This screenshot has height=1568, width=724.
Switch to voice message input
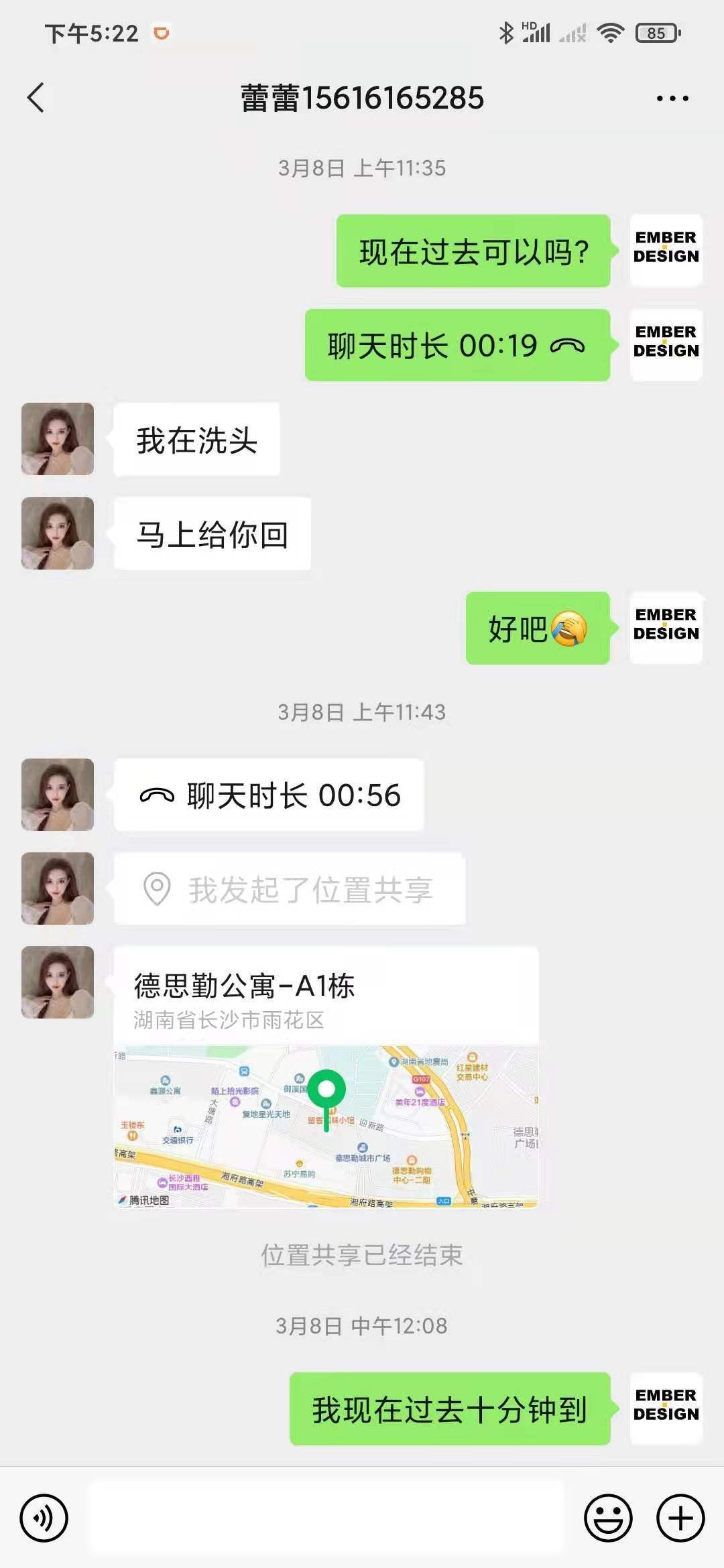tap(44, 1518)
